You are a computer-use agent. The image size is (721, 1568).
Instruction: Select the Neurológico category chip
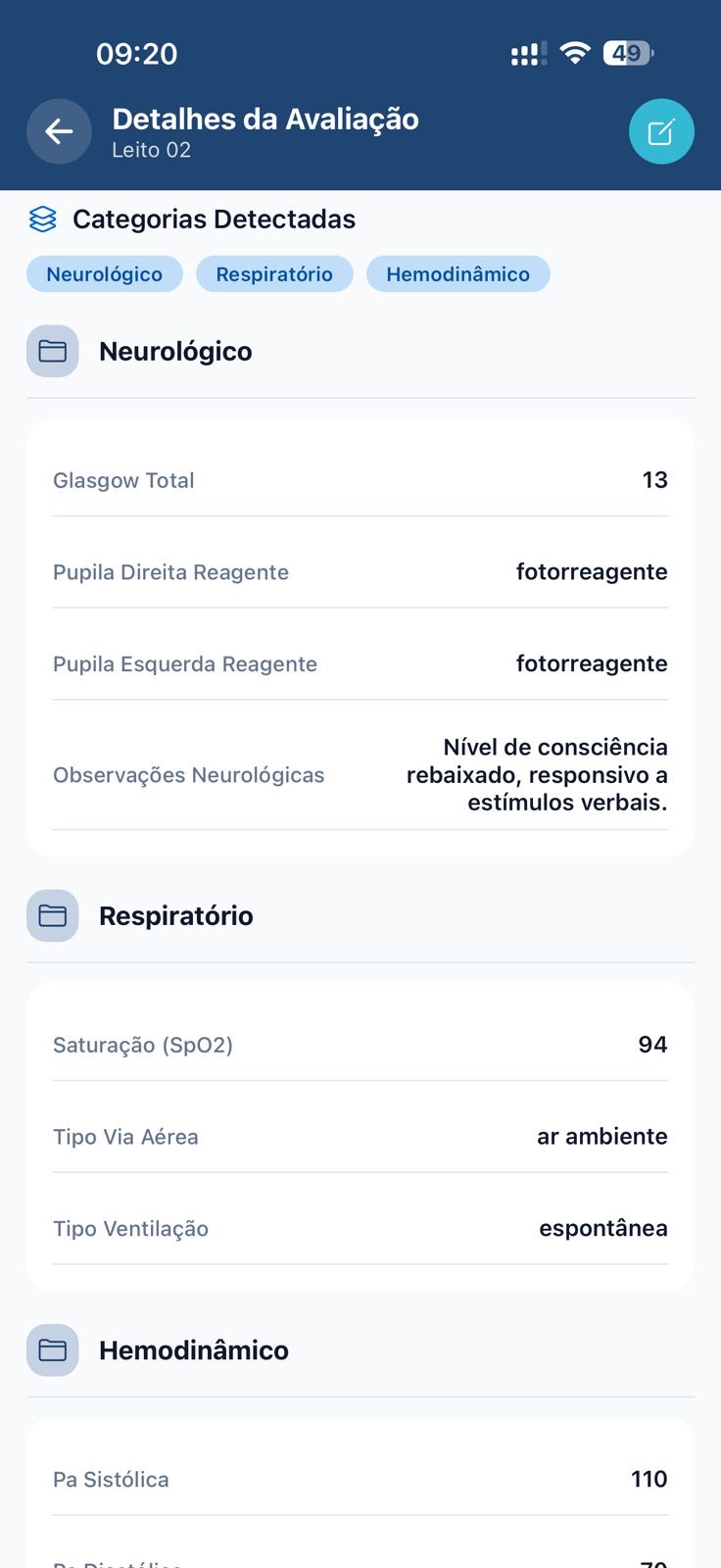pos(104,274)
